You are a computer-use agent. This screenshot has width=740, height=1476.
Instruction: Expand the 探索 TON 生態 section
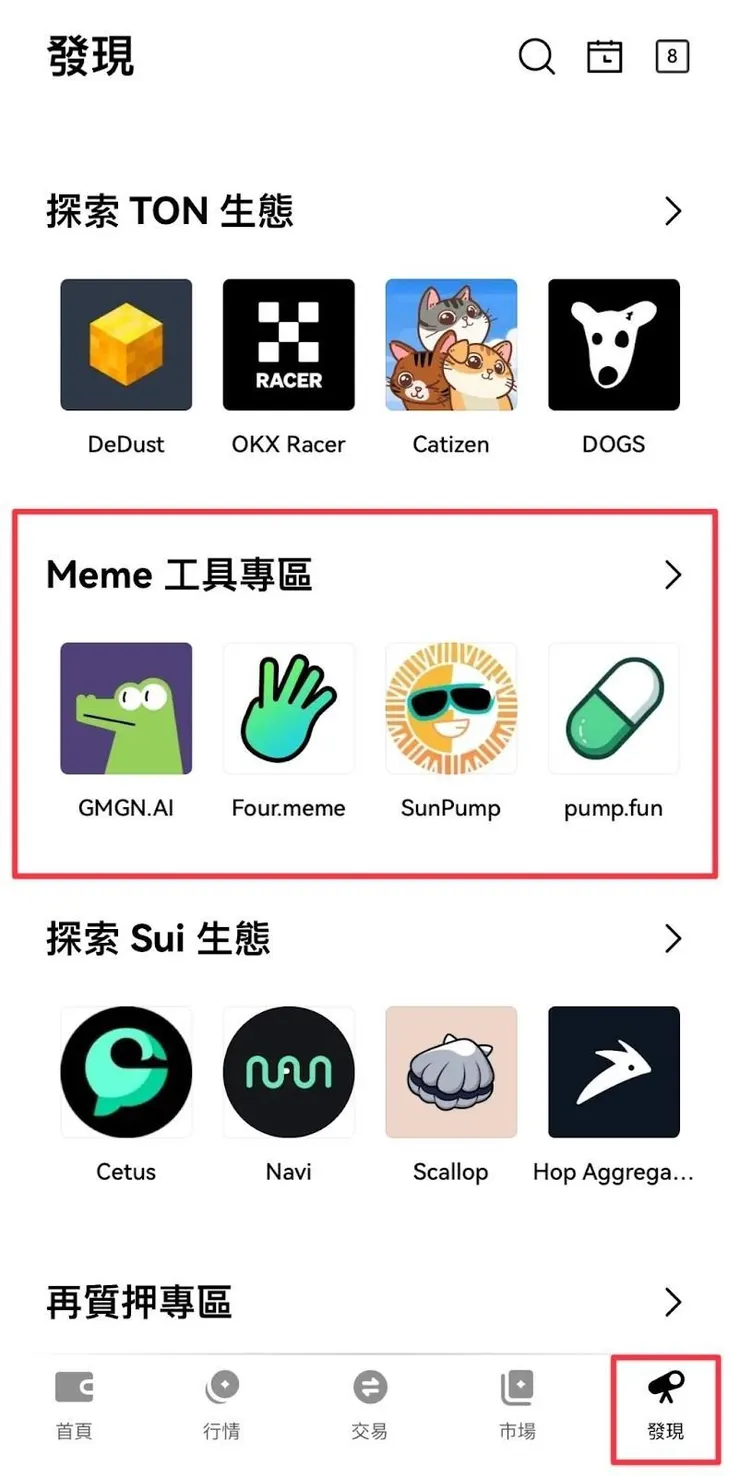(x=672, y=211)
